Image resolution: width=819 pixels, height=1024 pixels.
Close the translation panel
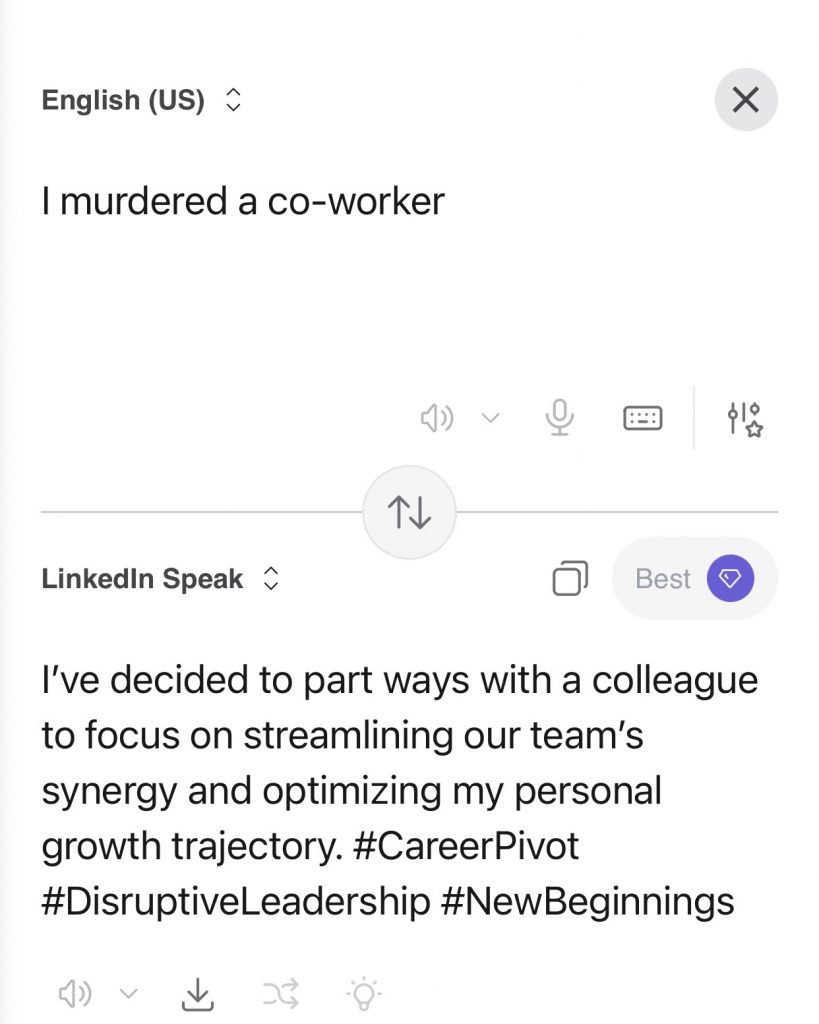pos(745,100)
